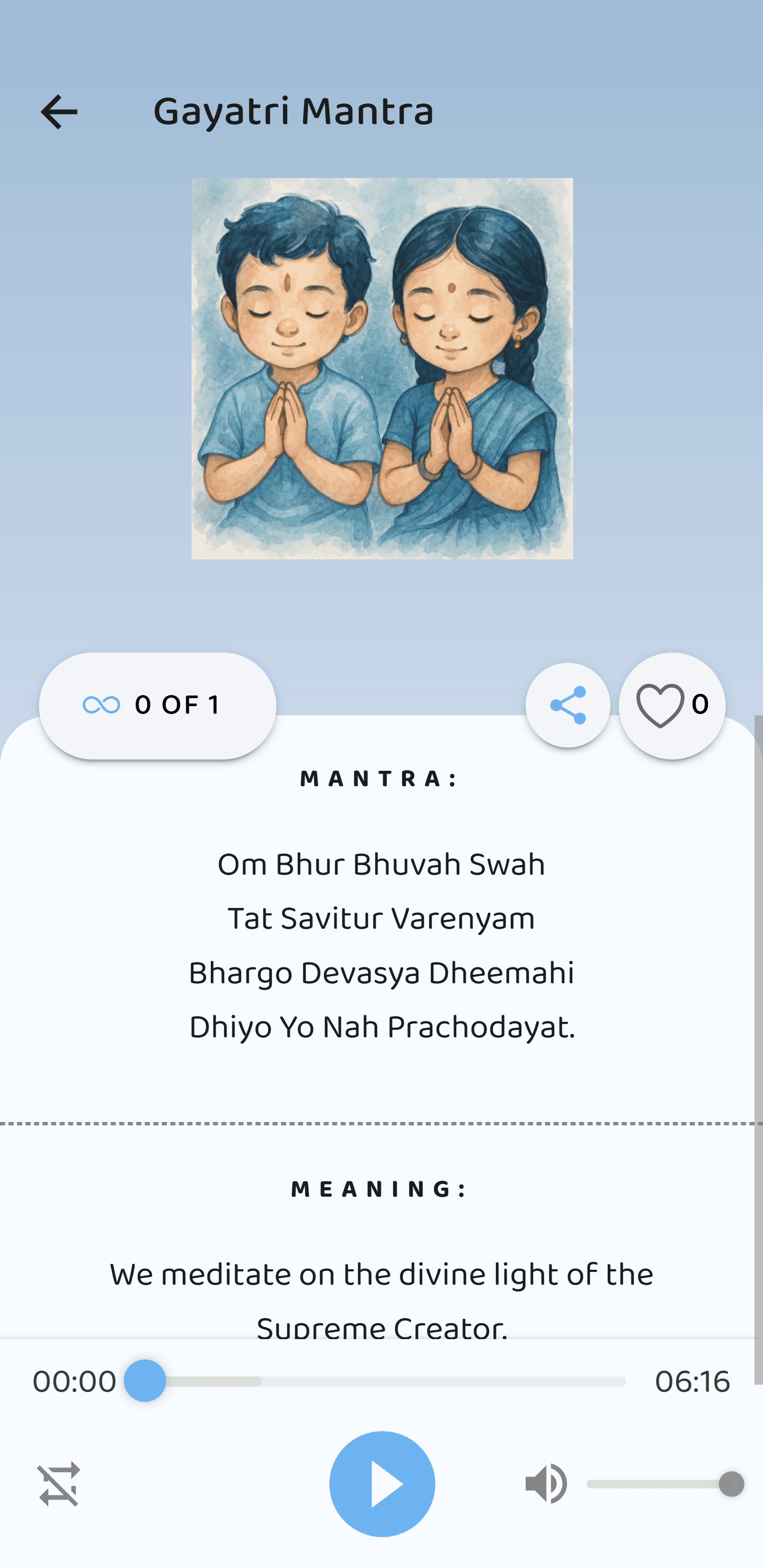
Task: Tap the Gayatri Mantra title
Action: point(294,112)
